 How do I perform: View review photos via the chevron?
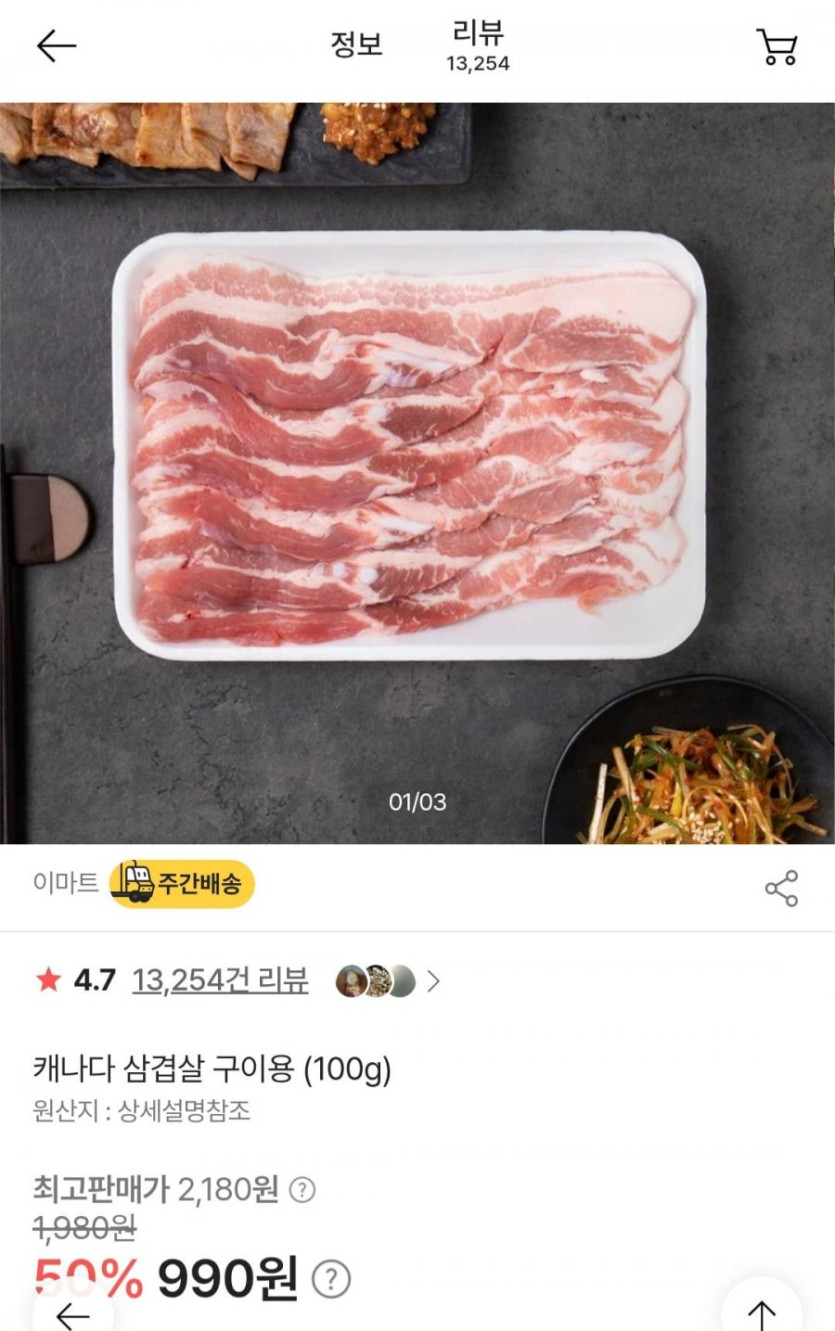pyautogui.click(x=433, y=982)
